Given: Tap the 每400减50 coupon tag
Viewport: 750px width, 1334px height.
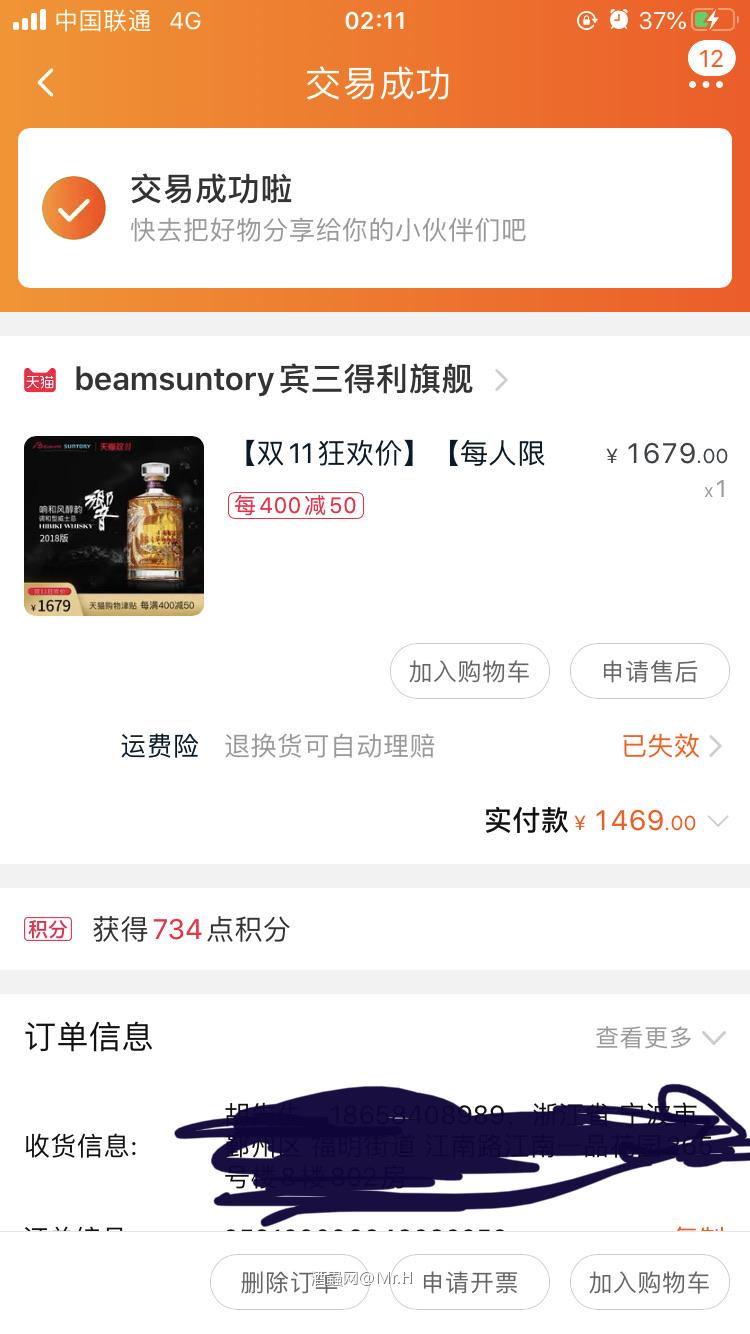Looking at the screenshot, I should 295,506.
